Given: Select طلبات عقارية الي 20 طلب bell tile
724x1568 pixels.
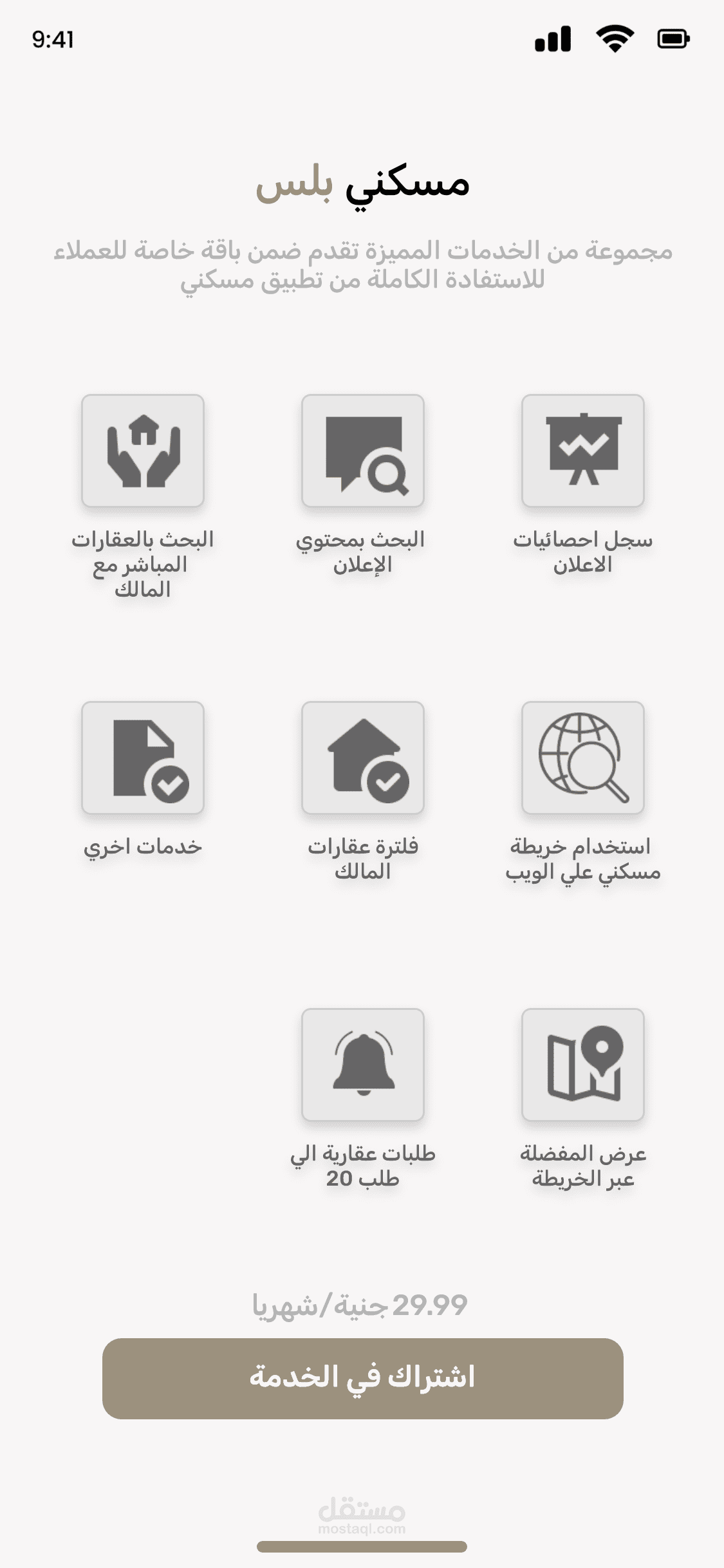Looking at the screenshot, I should click(362, 1065).
